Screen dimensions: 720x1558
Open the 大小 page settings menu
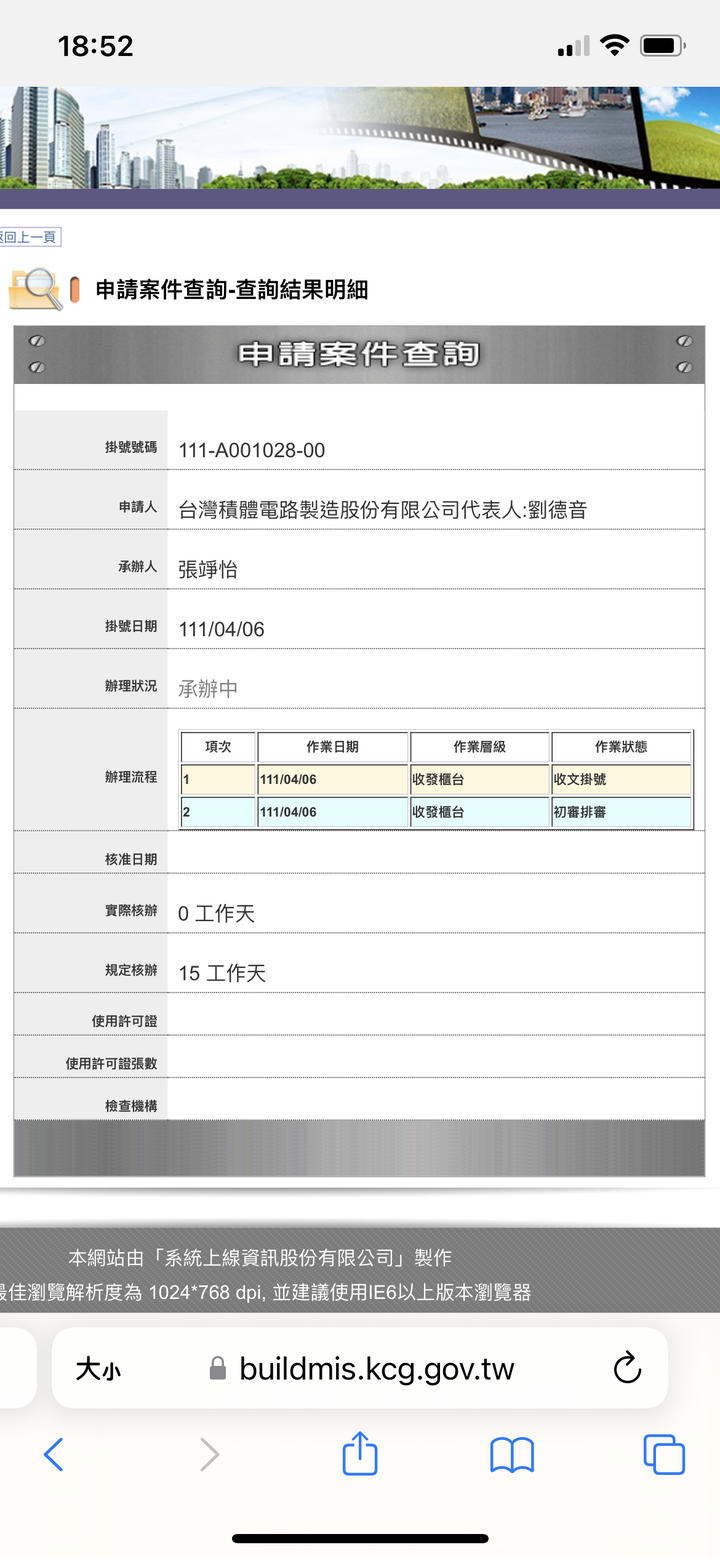(x=98, y=1369)
